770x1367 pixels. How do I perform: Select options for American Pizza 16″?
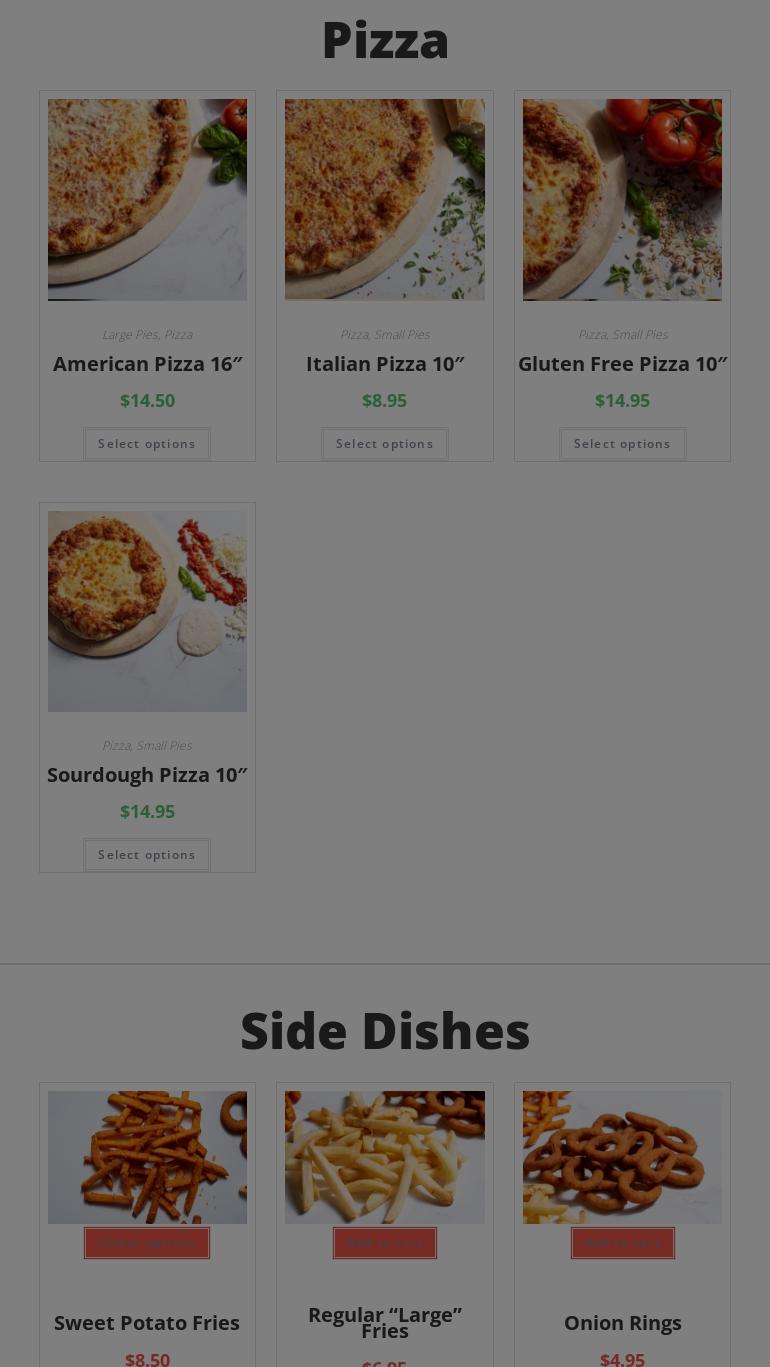point(147,444)
